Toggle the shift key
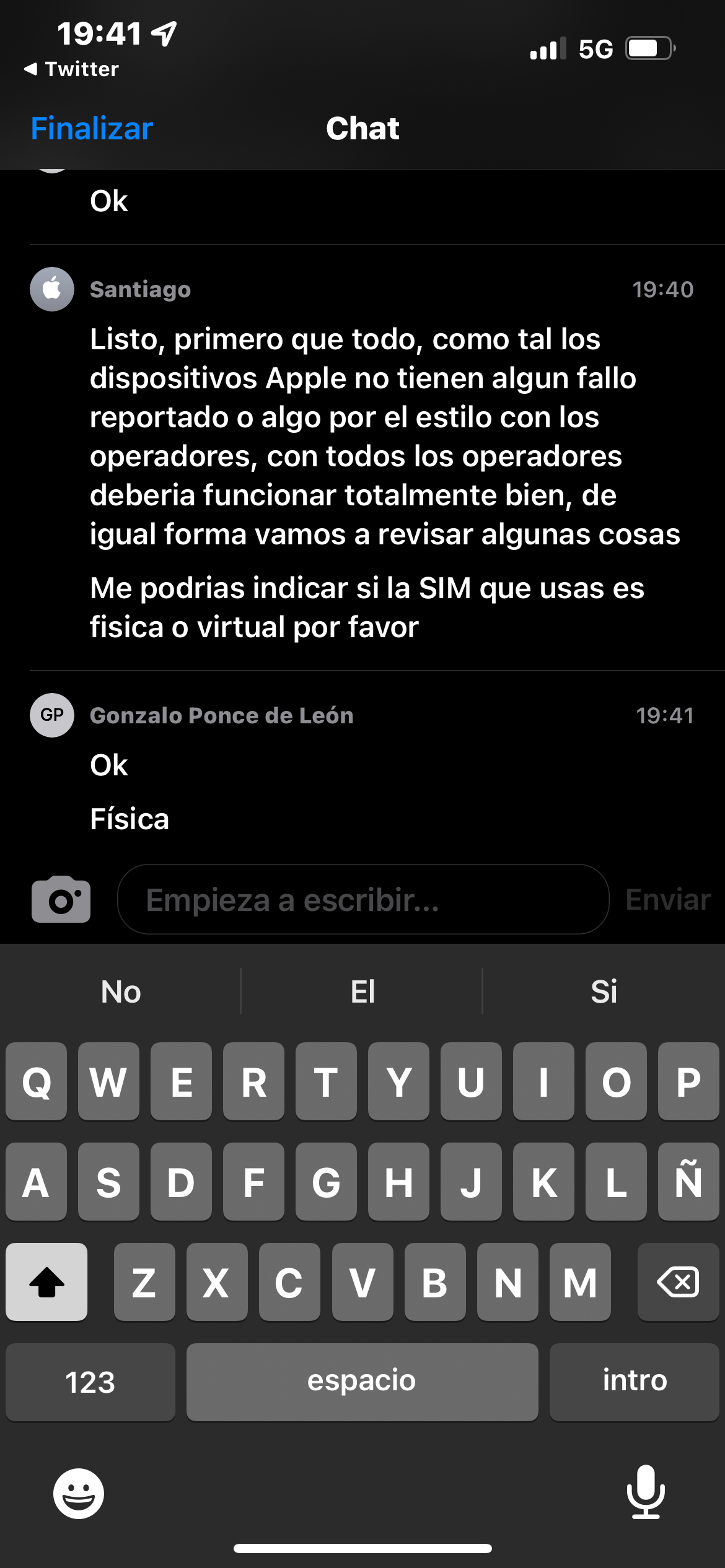The height and width of the screenshot is (1568, 725). [46, 1282]
